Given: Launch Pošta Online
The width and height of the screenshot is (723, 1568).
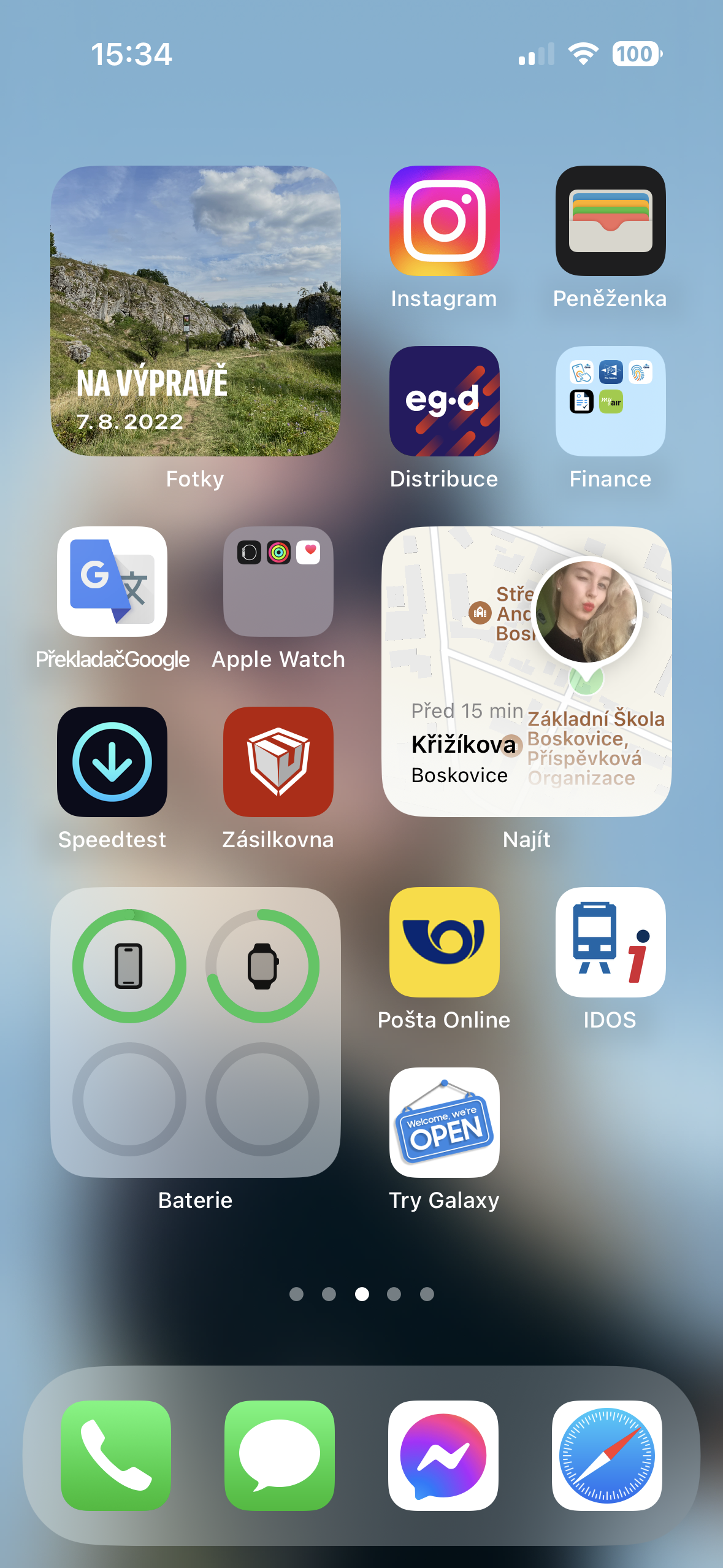Looking at the screenshot, I should [x=444, y=942].
